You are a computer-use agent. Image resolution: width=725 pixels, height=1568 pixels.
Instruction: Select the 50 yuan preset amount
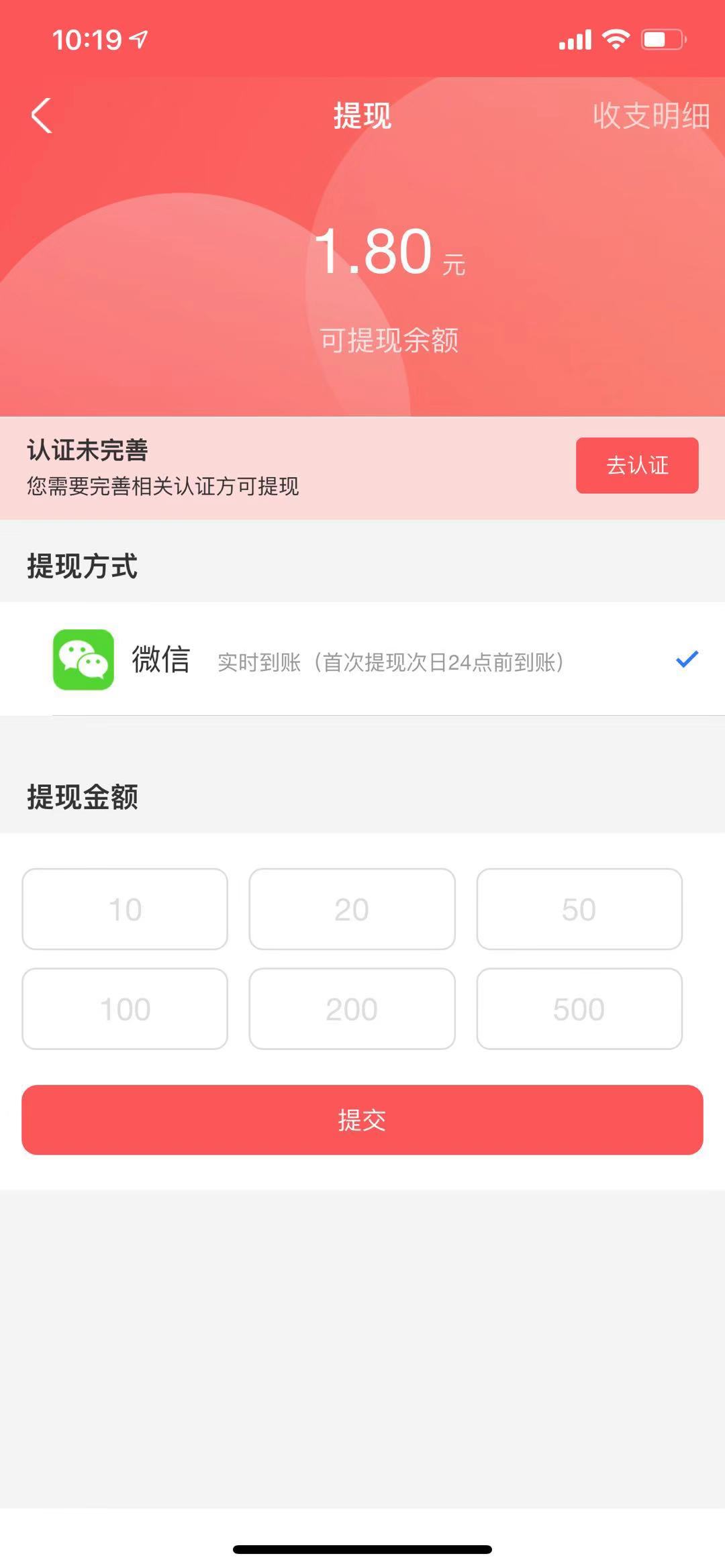[579, 909]
